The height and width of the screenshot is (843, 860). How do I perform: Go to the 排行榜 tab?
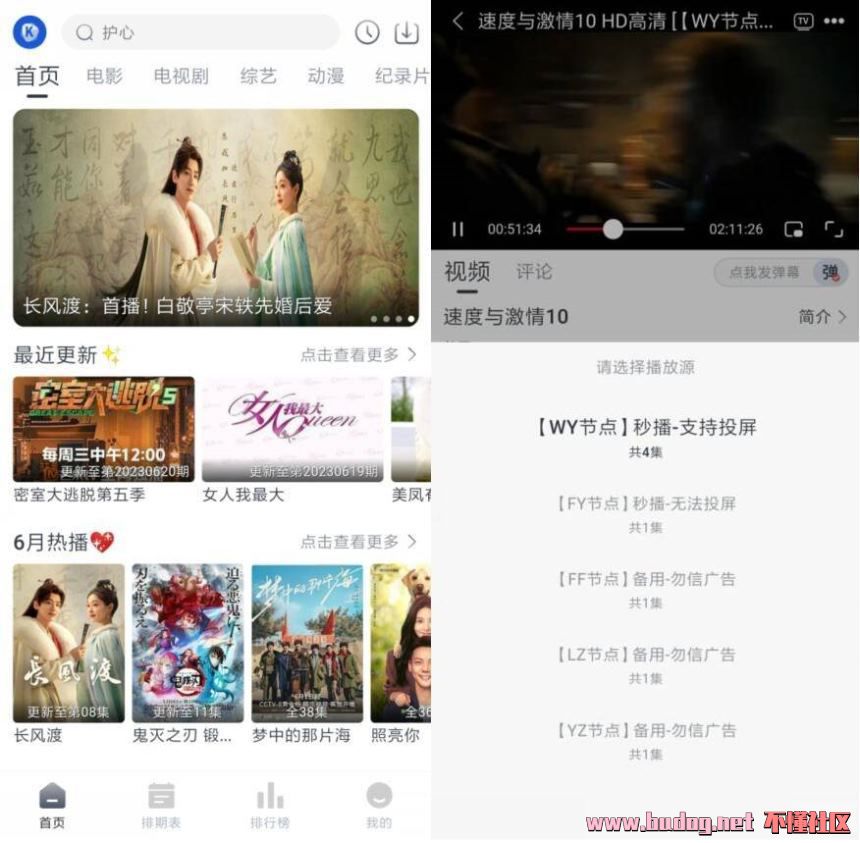[x=270, y=805]
